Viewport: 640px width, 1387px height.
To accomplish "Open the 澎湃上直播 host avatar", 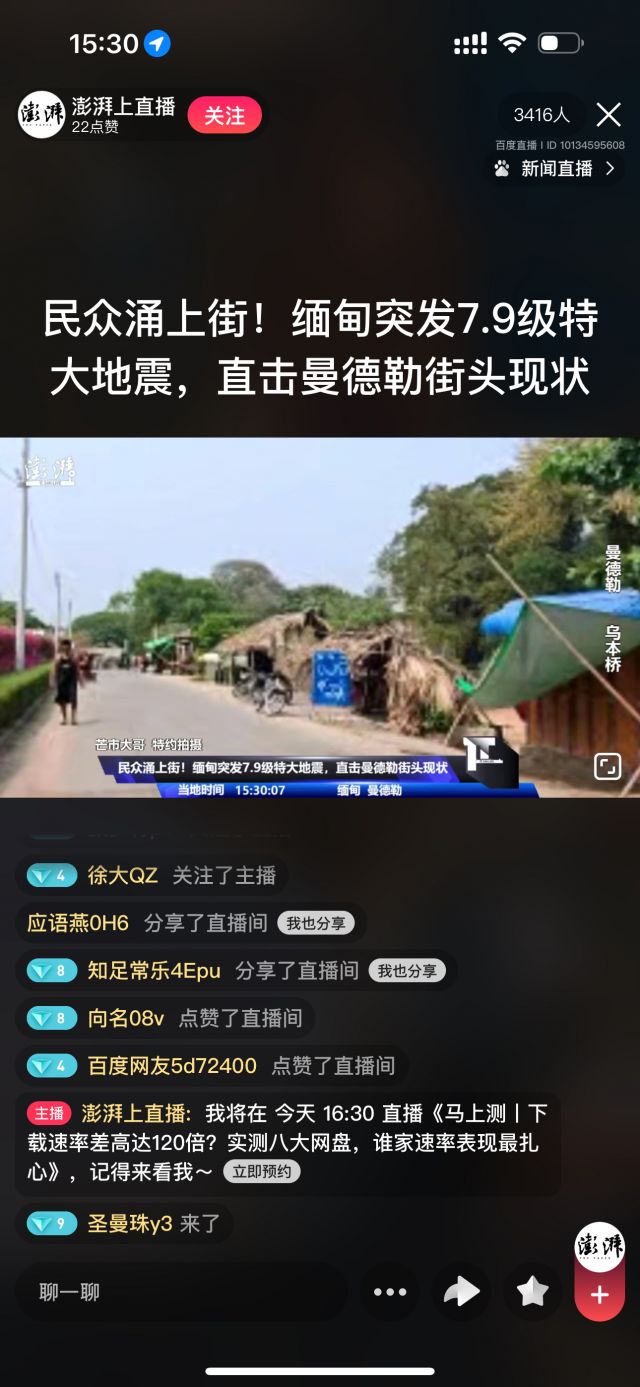I will tap(41, 116).
